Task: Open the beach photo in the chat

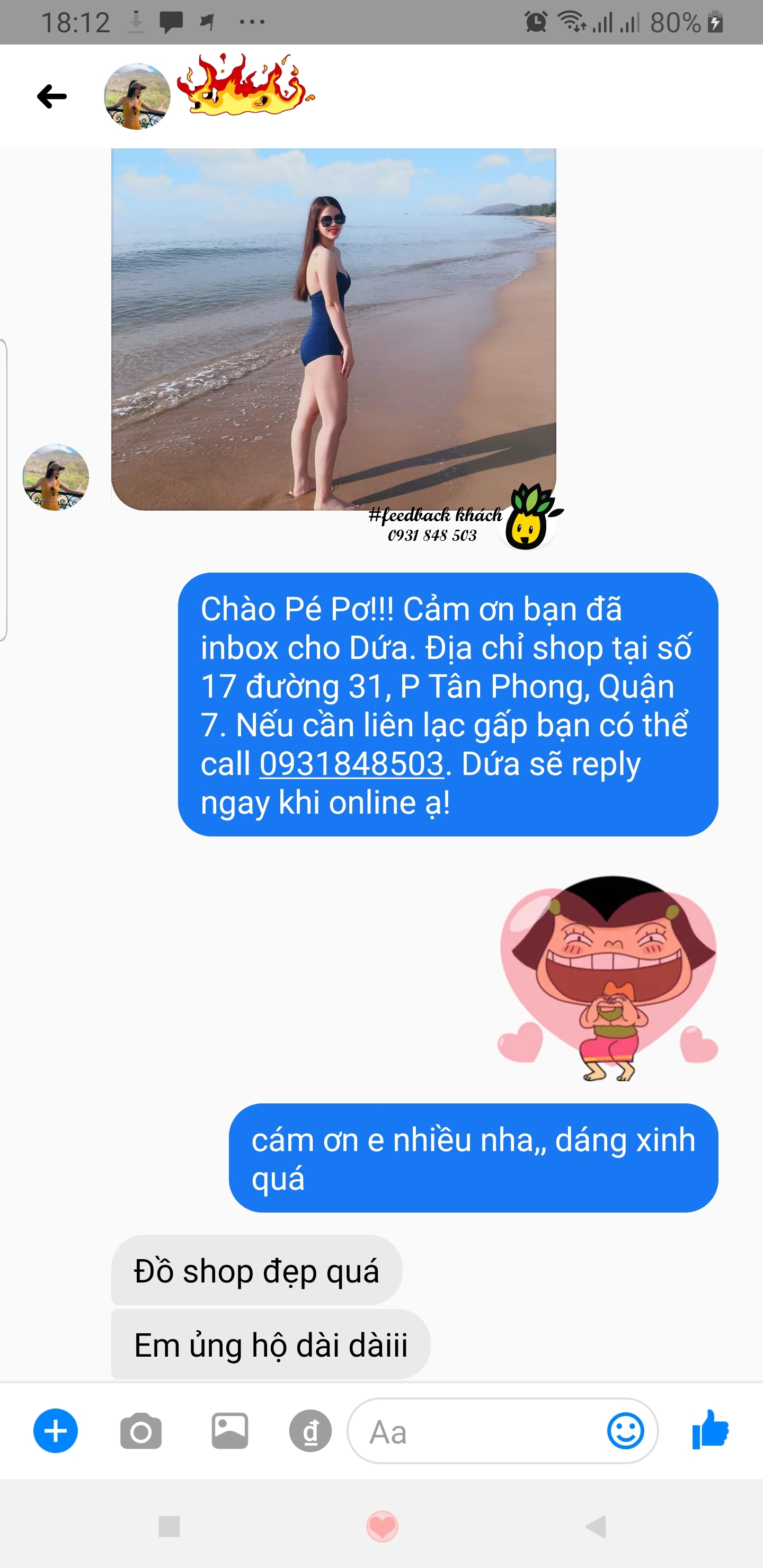Action: pyautogui.click(x=333, y=328)
